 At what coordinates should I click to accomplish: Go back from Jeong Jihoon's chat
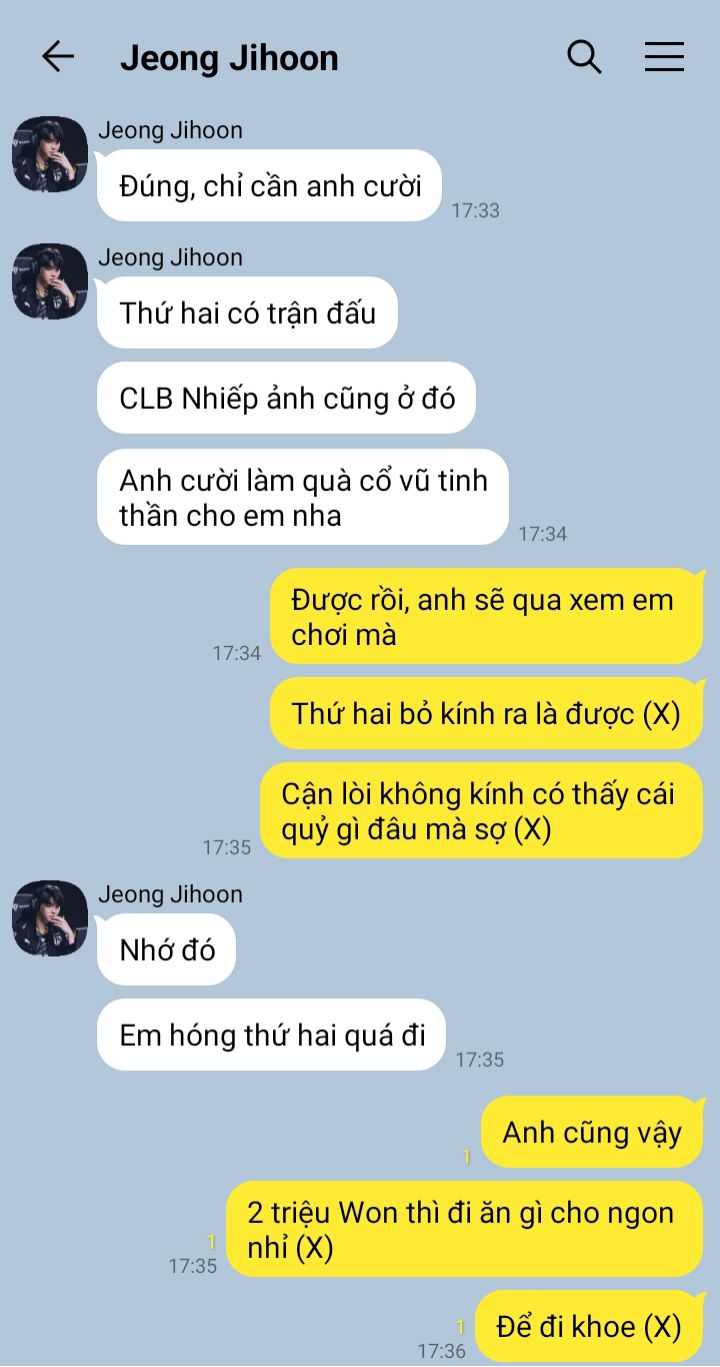[58, 57]
